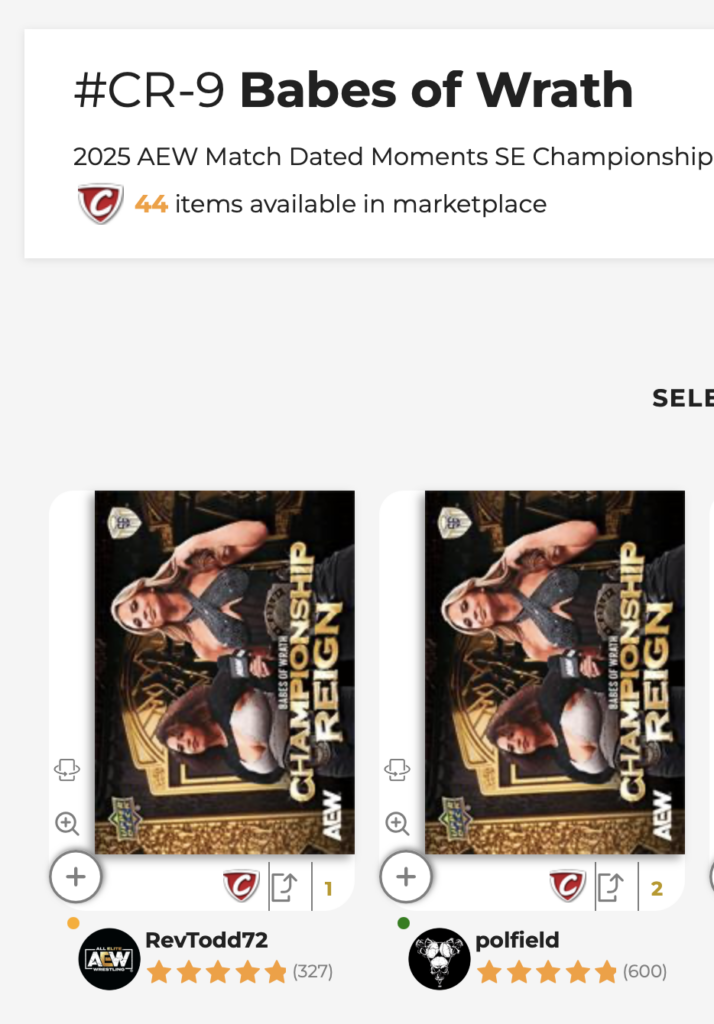The width and height of the screenshot is (714, 1024).
Task: Open seller polfield's profile
Action: [516, 940]
